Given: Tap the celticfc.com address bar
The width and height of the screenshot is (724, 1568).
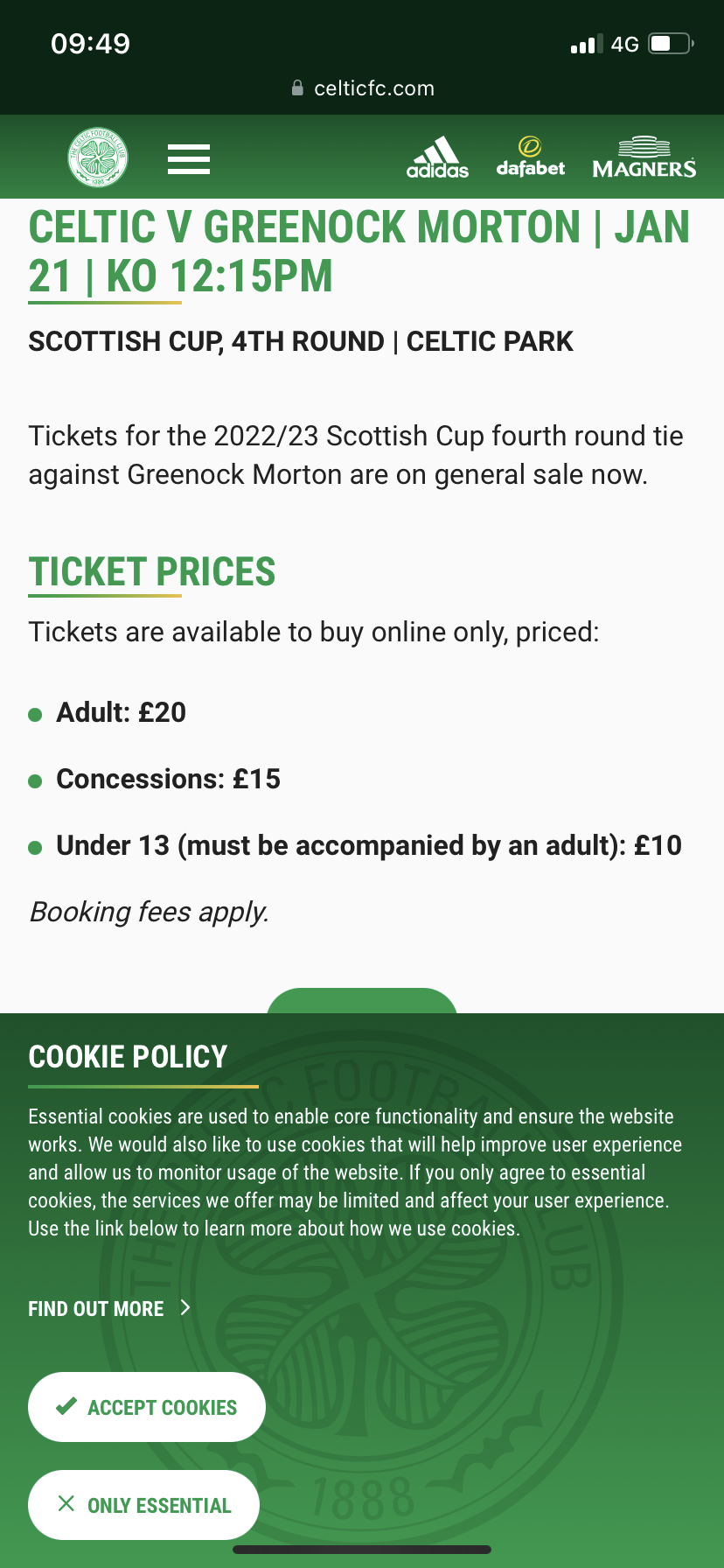Looking at the screenshot, I should 362,88.
